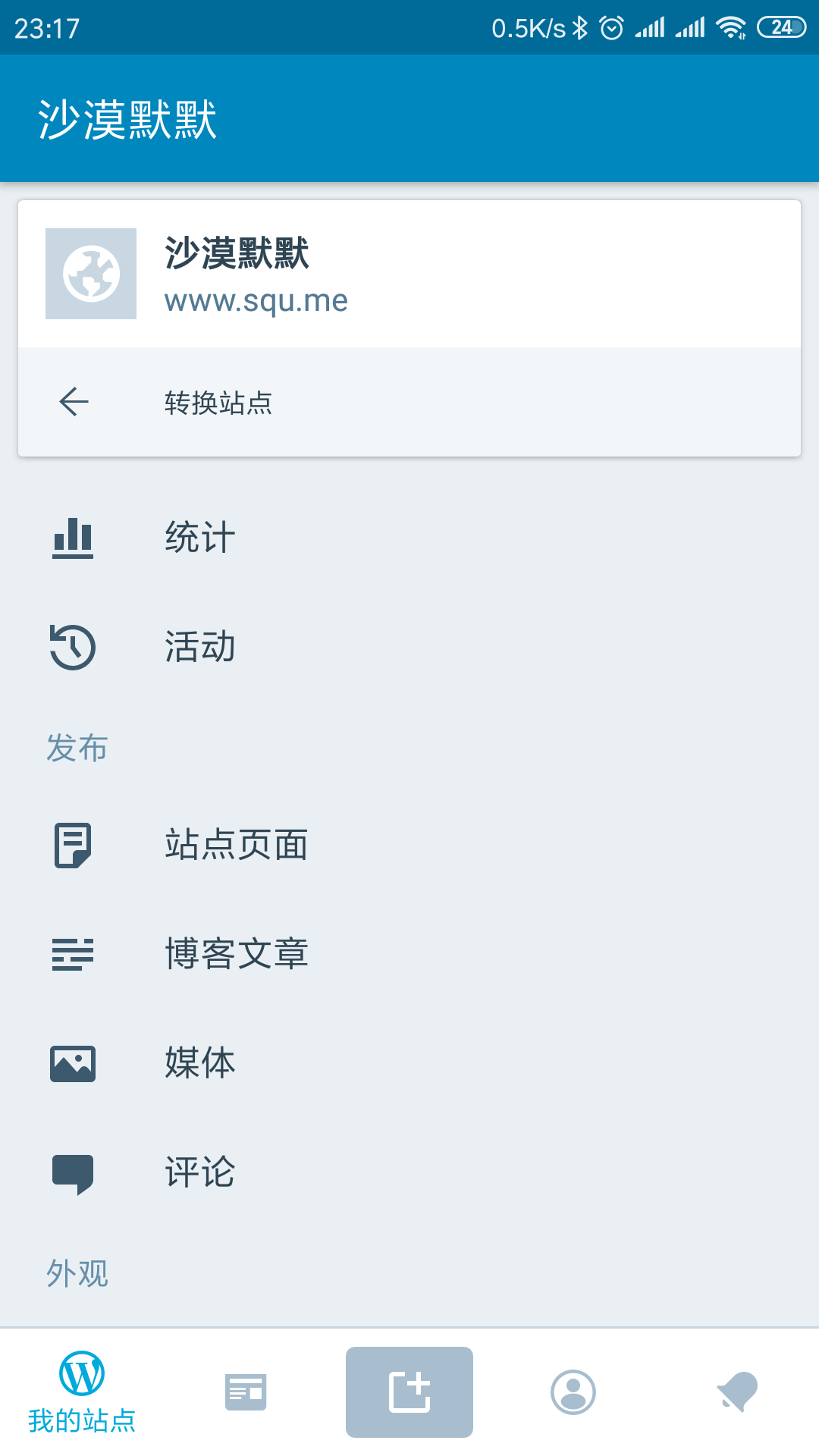The width and height of the screenshot is (819, 1456).
Task: Create a new post
Action: pyautogui.click(x=409, y=1392)
